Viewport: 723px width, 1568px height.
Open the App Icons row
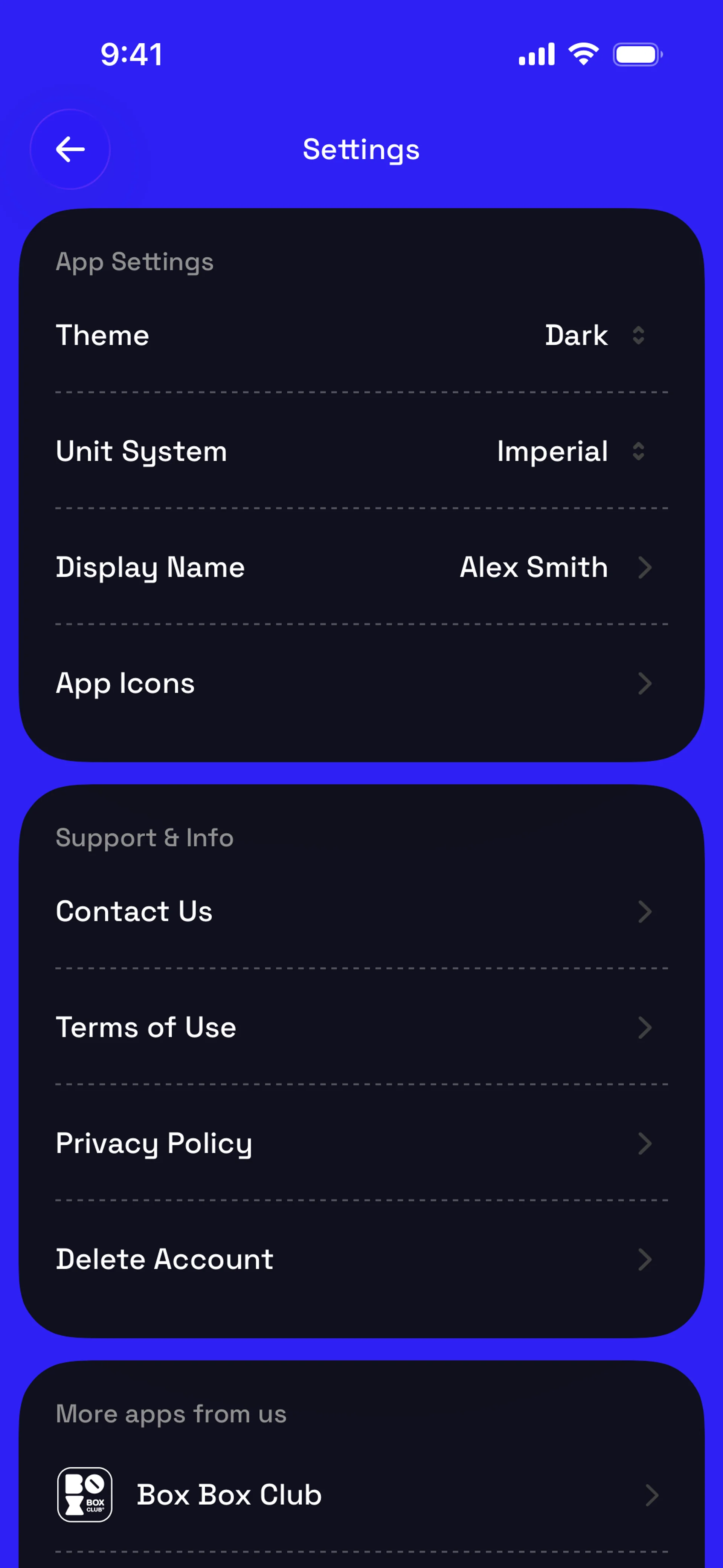[x=361, y=683]
